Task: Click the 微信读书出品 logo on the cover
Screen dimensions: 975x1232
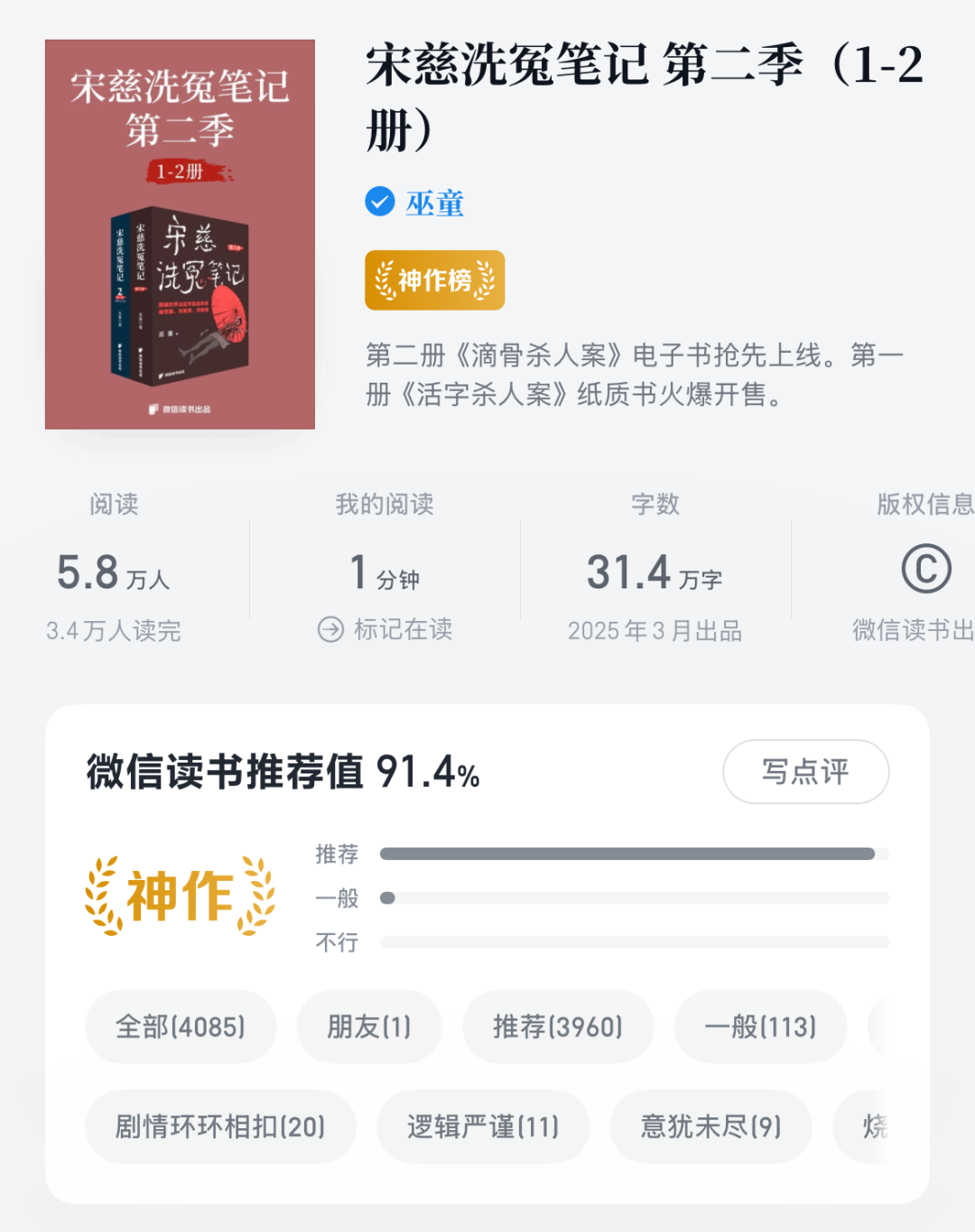Action: (x=180, y=408)
